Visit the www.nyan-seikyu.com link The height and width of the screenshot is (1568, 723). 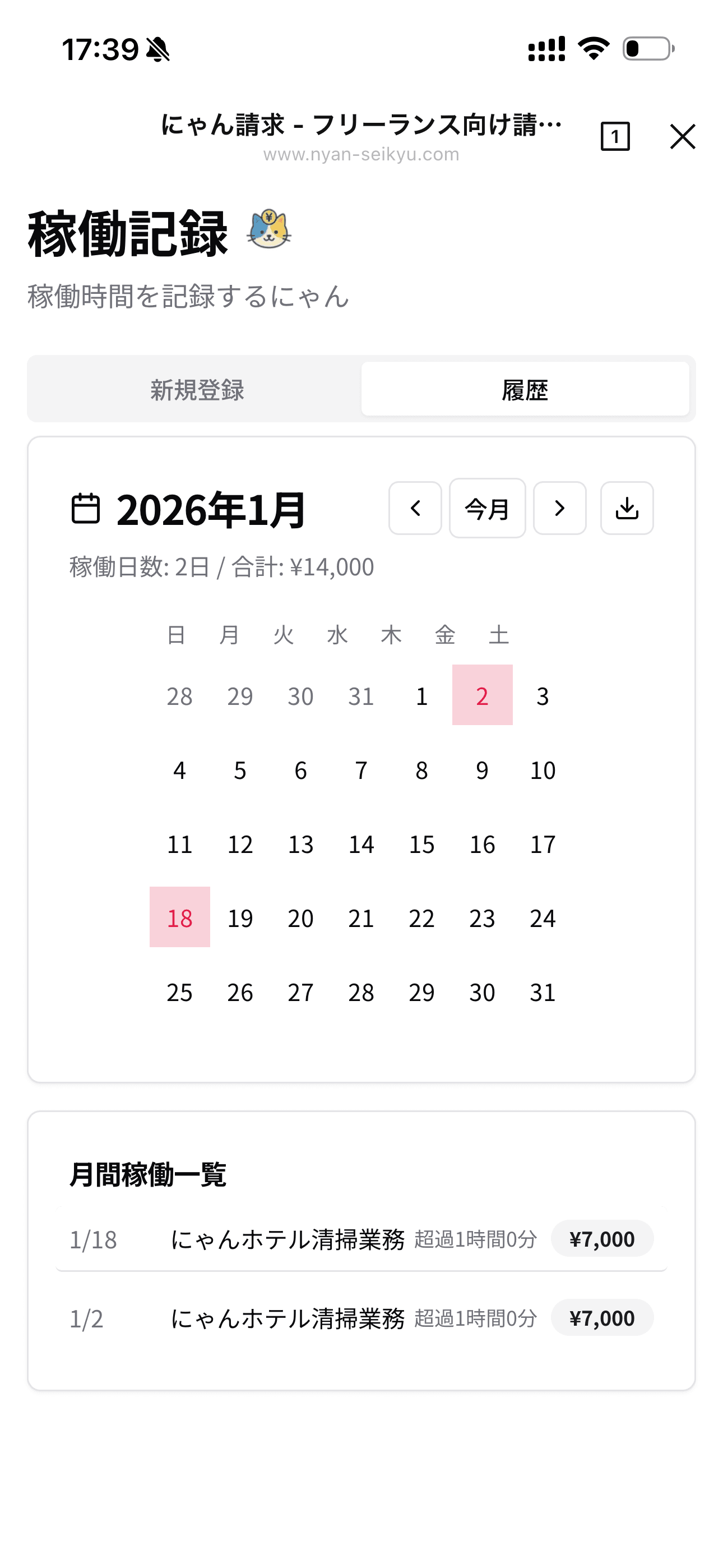tap(361, 154)
